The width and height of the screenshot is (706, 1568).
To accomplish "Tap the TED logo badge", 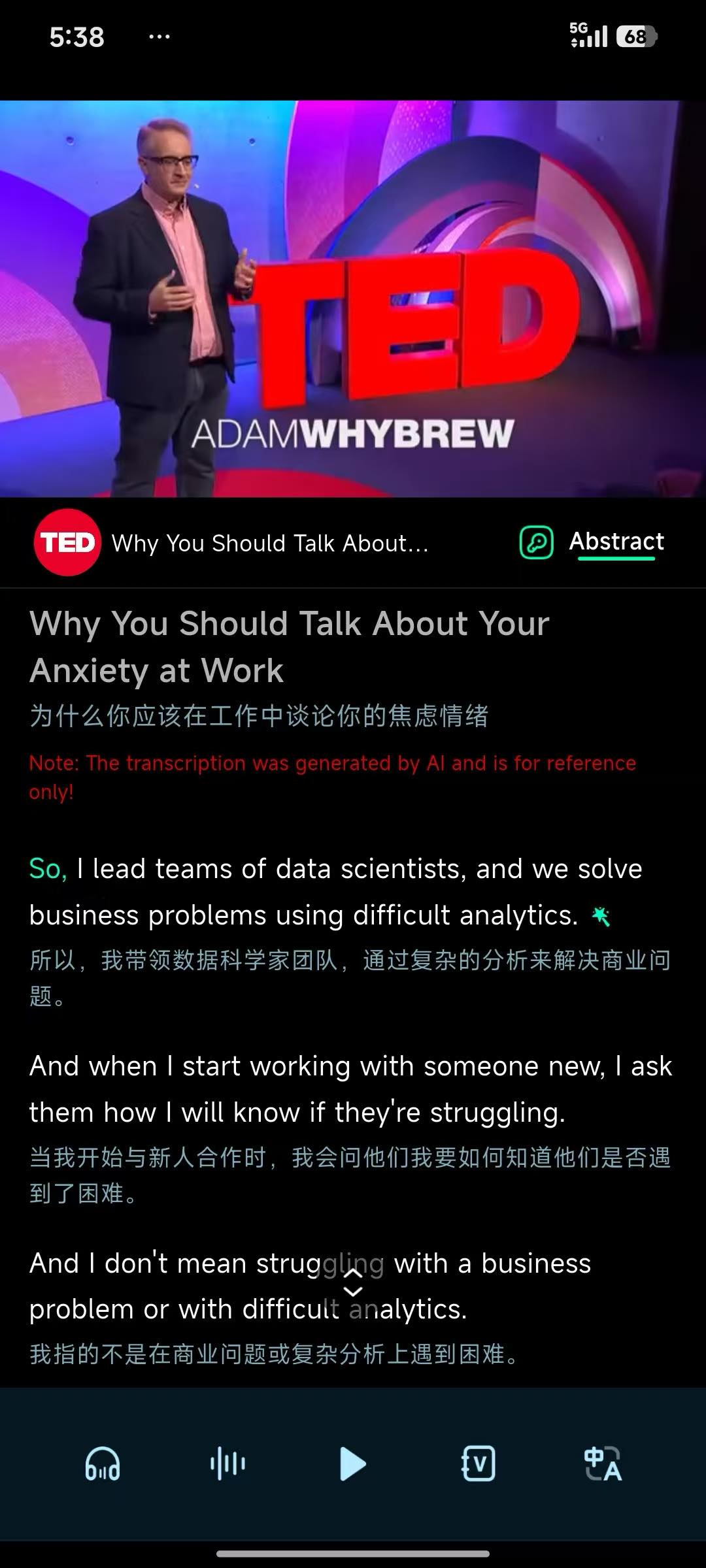I will [x=68, y=542].
